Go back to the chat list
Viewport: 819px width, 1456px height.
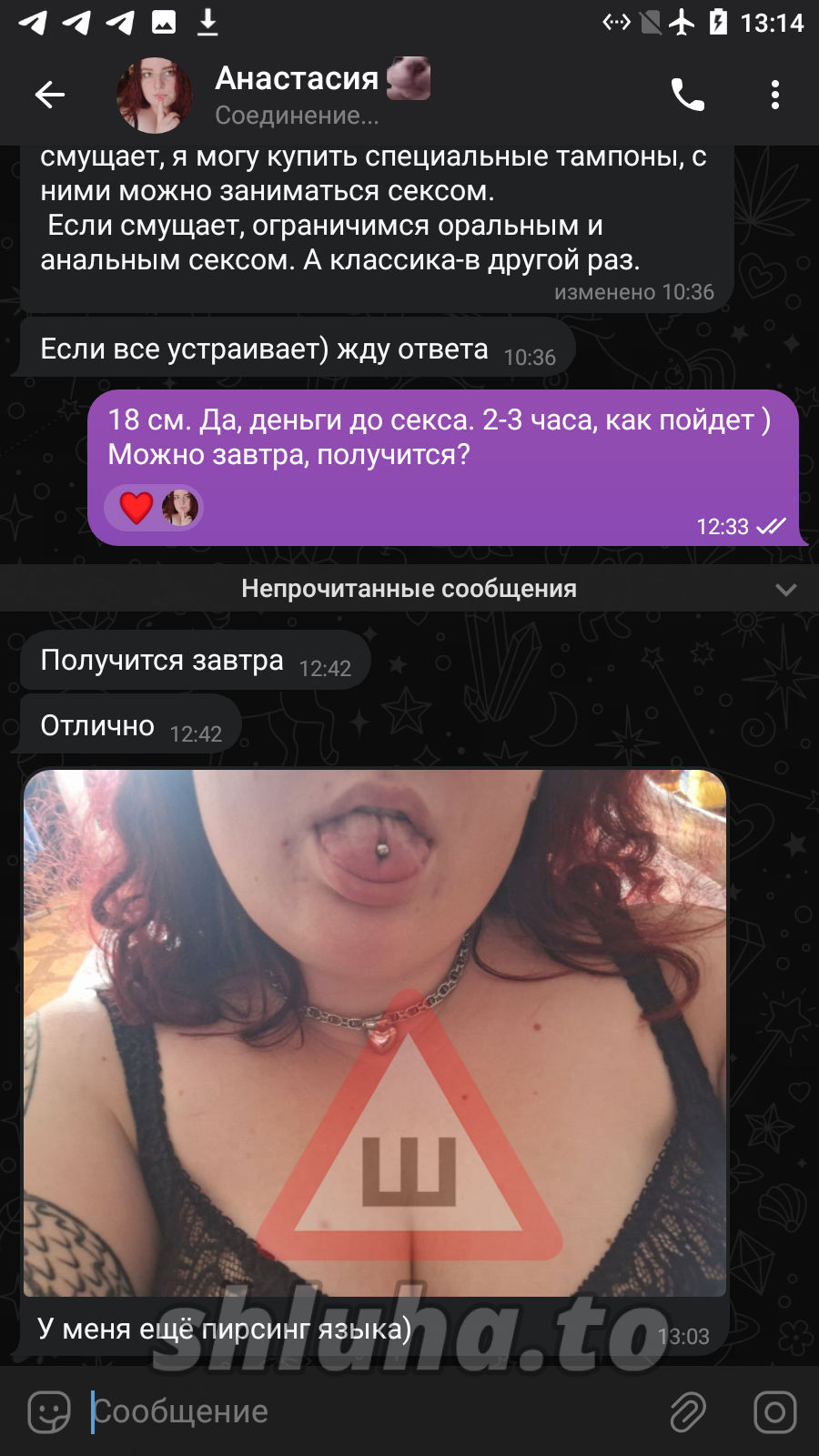point(50,95)
